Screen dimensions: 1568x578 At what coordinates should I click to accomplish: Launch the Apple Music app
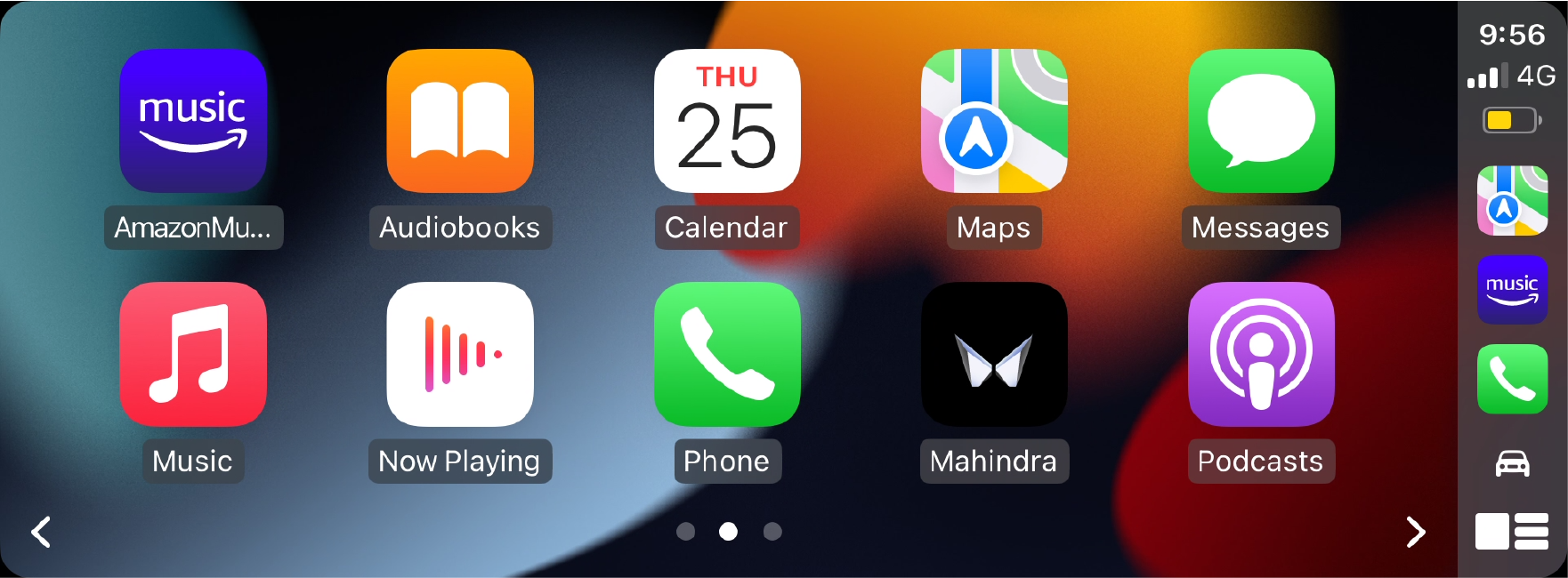pos(193,354)
